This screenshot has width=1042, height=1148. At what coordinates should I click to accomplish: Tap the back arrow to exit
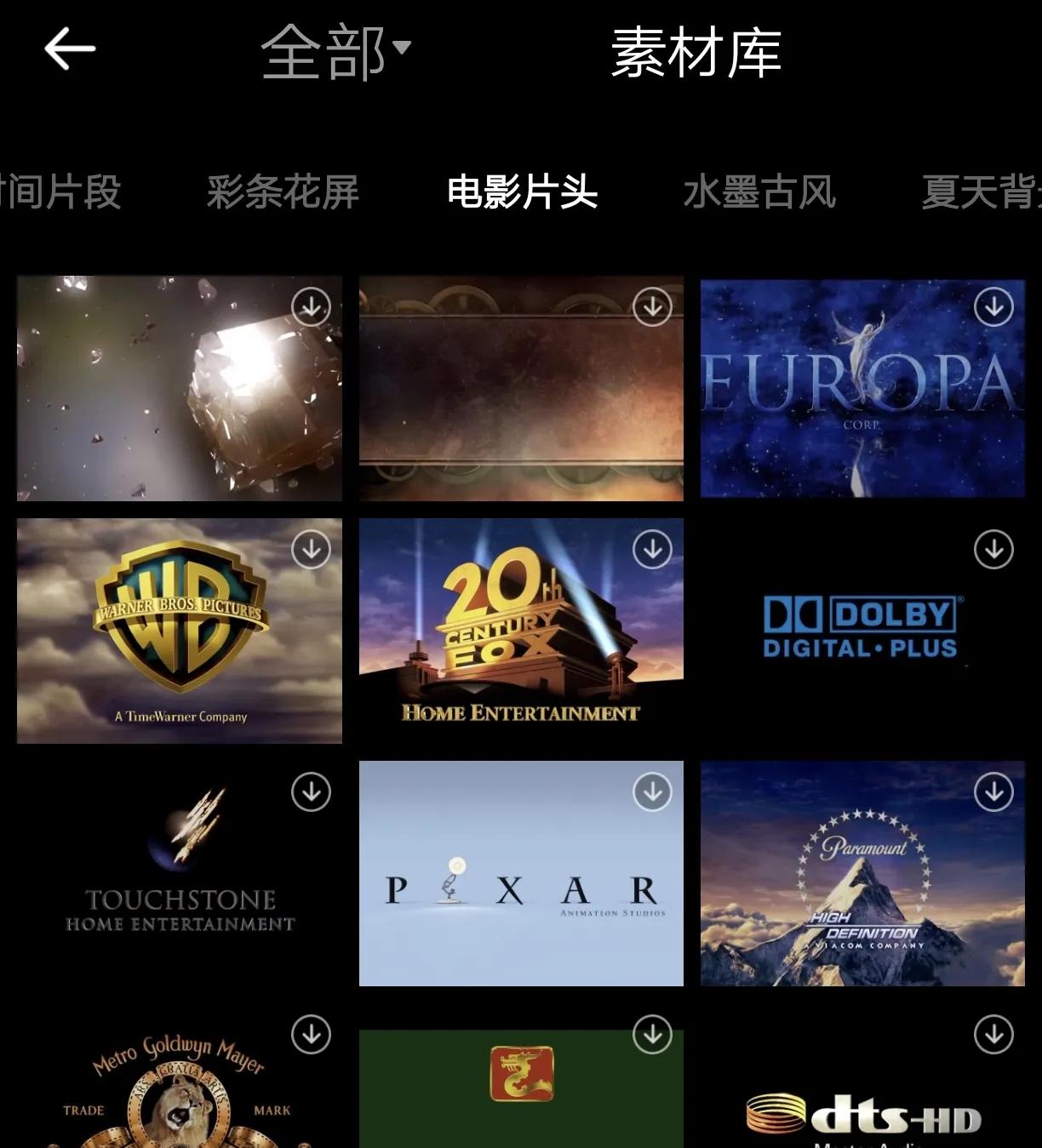coord(68,47)
